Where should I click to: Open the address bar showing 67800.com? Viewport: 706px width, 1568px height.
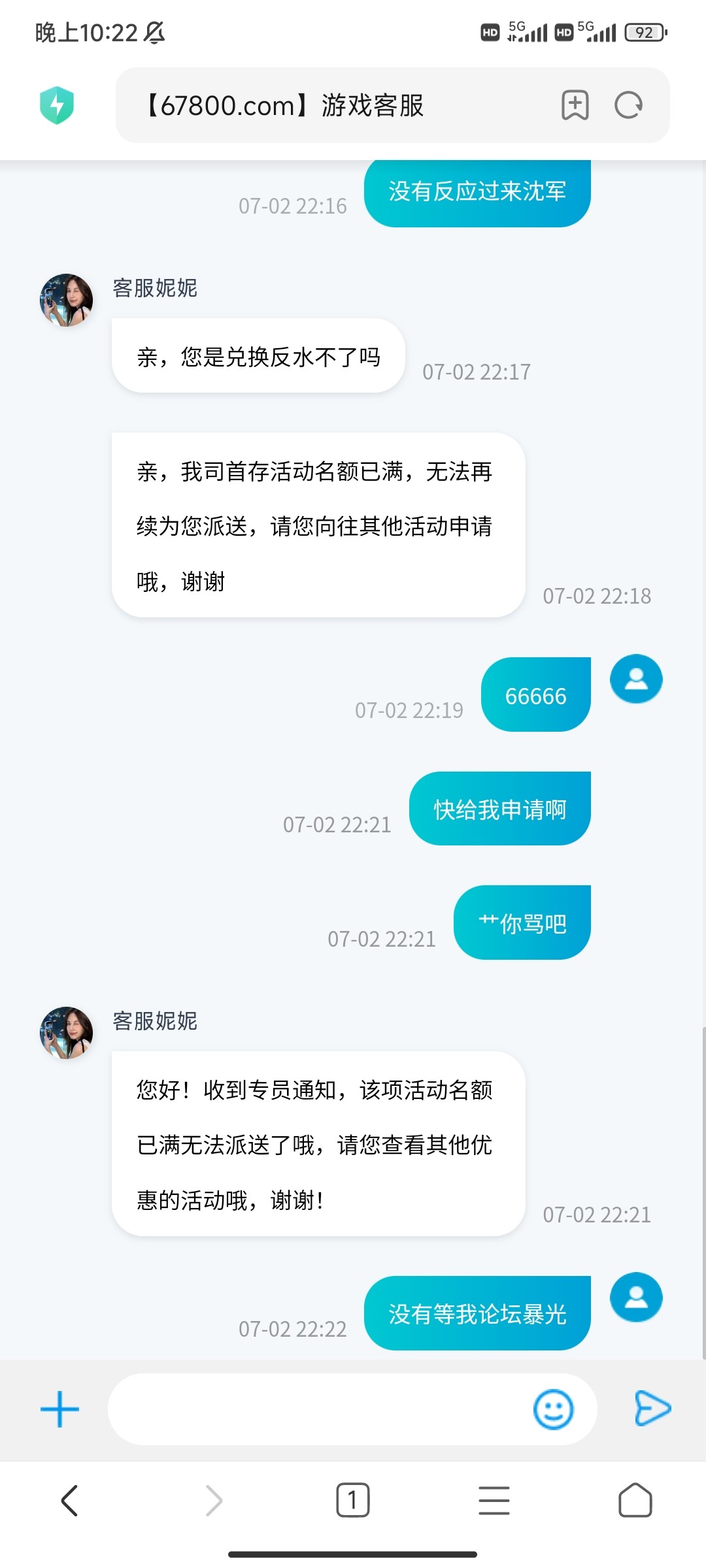(x=327, y=105)
